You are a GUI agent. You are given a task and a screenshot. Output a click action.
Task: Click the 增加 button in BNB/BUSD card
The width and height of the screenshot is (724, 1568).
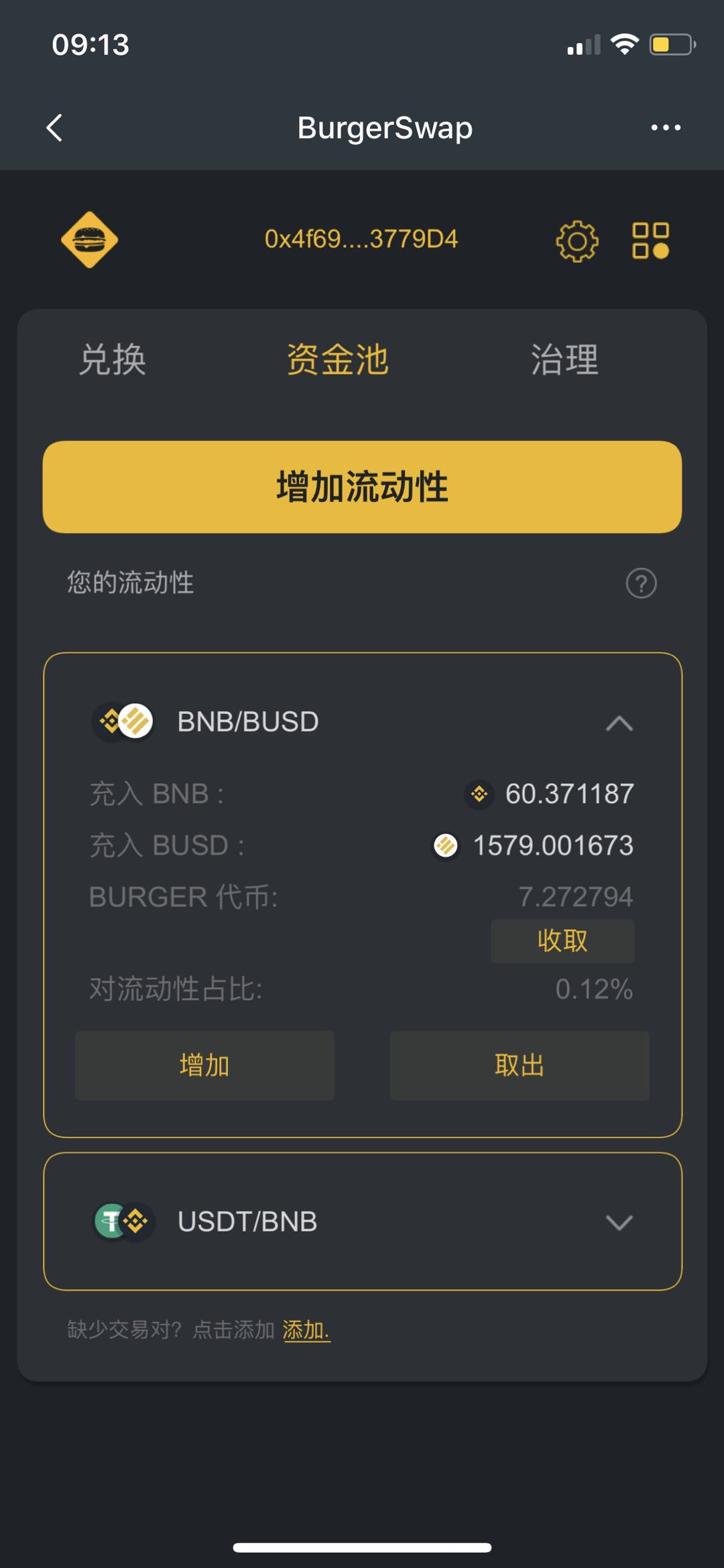[x=204, y=1065]
